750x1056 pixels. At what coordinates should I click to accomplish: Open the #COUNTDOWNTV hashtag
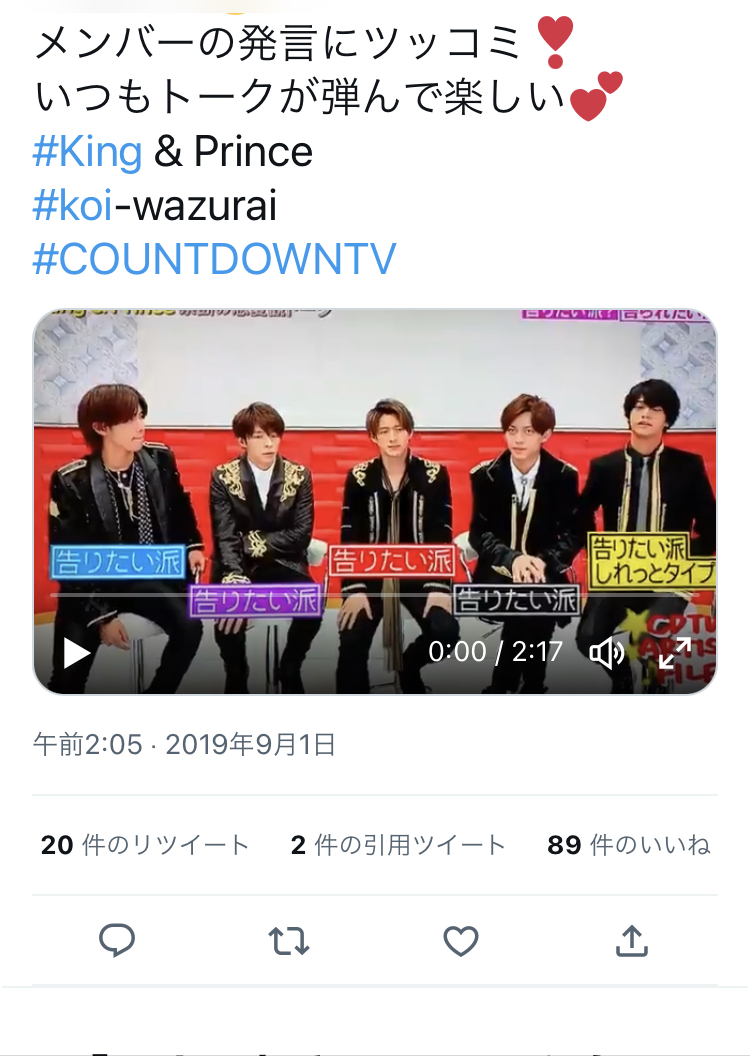click(214, 258)
